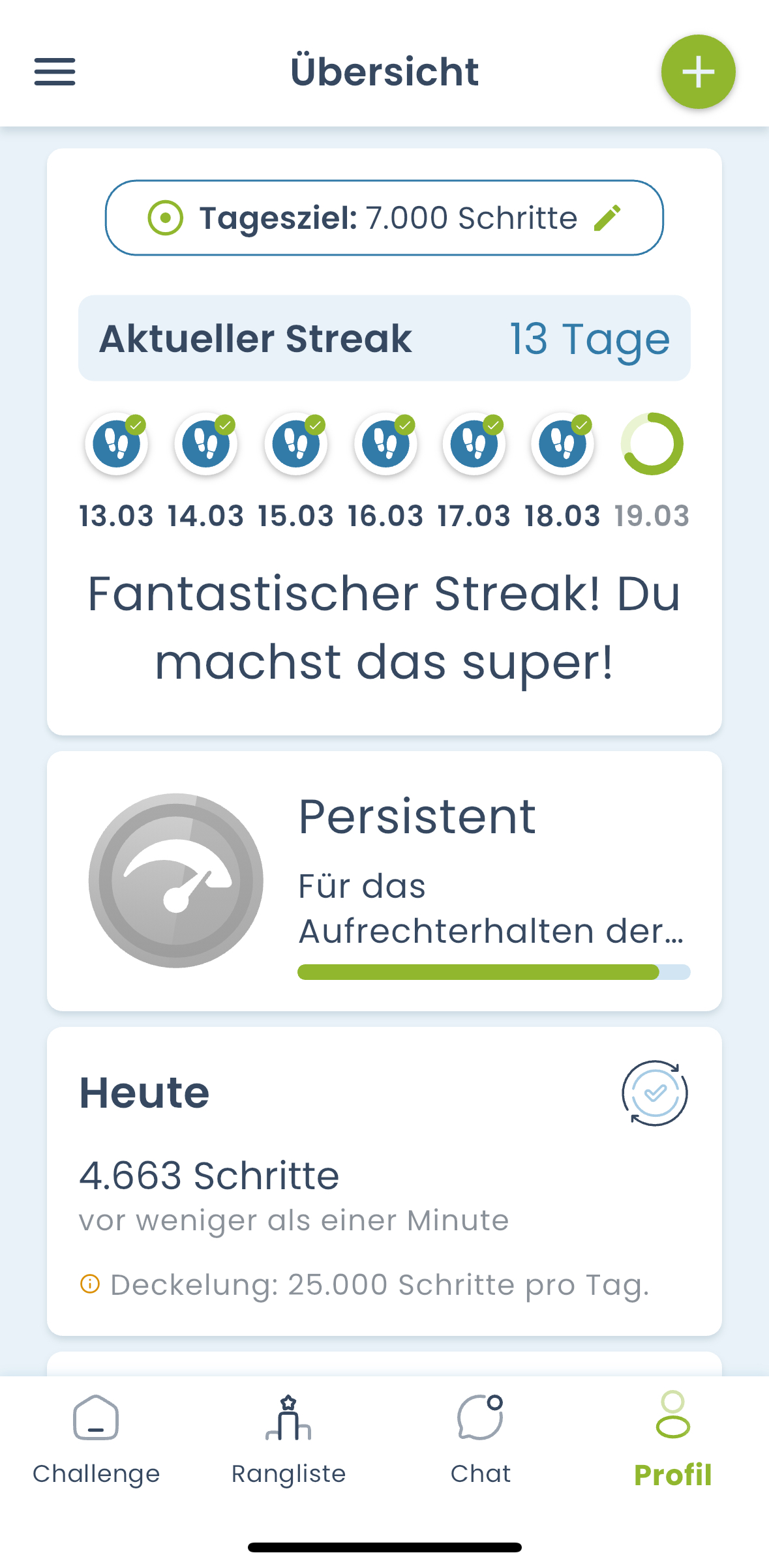Open the Persistent badge card
Viewport: 769px width, 1568px height.
pyautogui.click(x=384, y=881)
